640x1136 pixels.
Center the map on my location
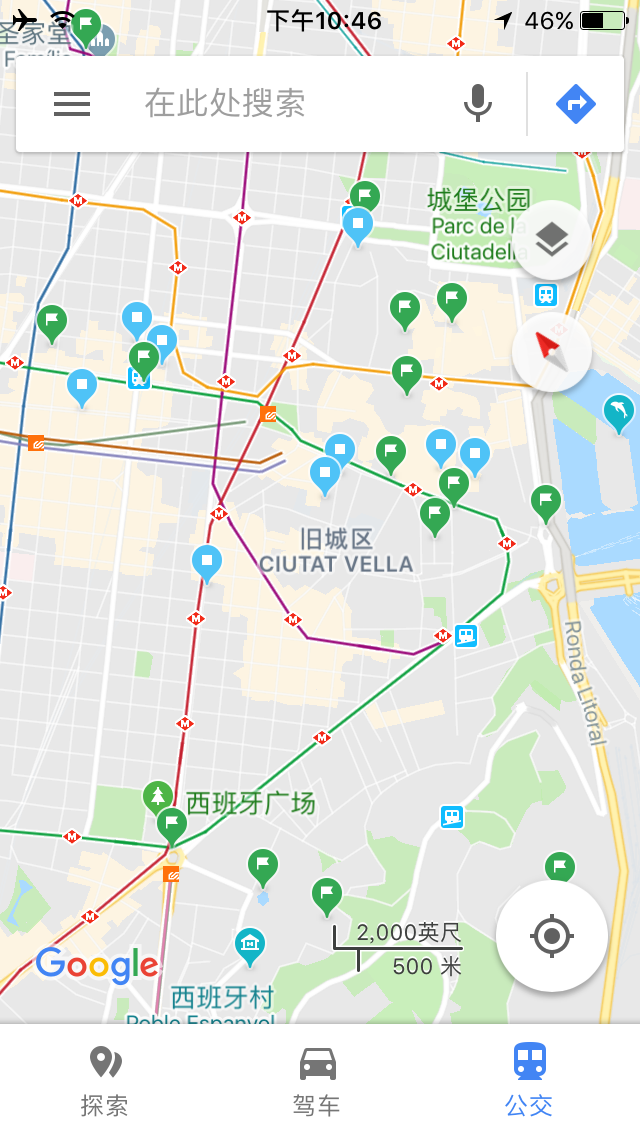tap(551, 936)
